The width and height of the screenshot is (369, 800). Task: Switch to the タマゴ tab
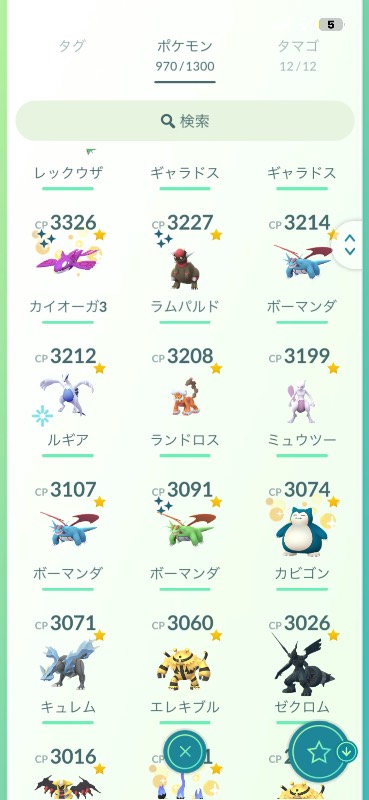click(x=298, y=54)
